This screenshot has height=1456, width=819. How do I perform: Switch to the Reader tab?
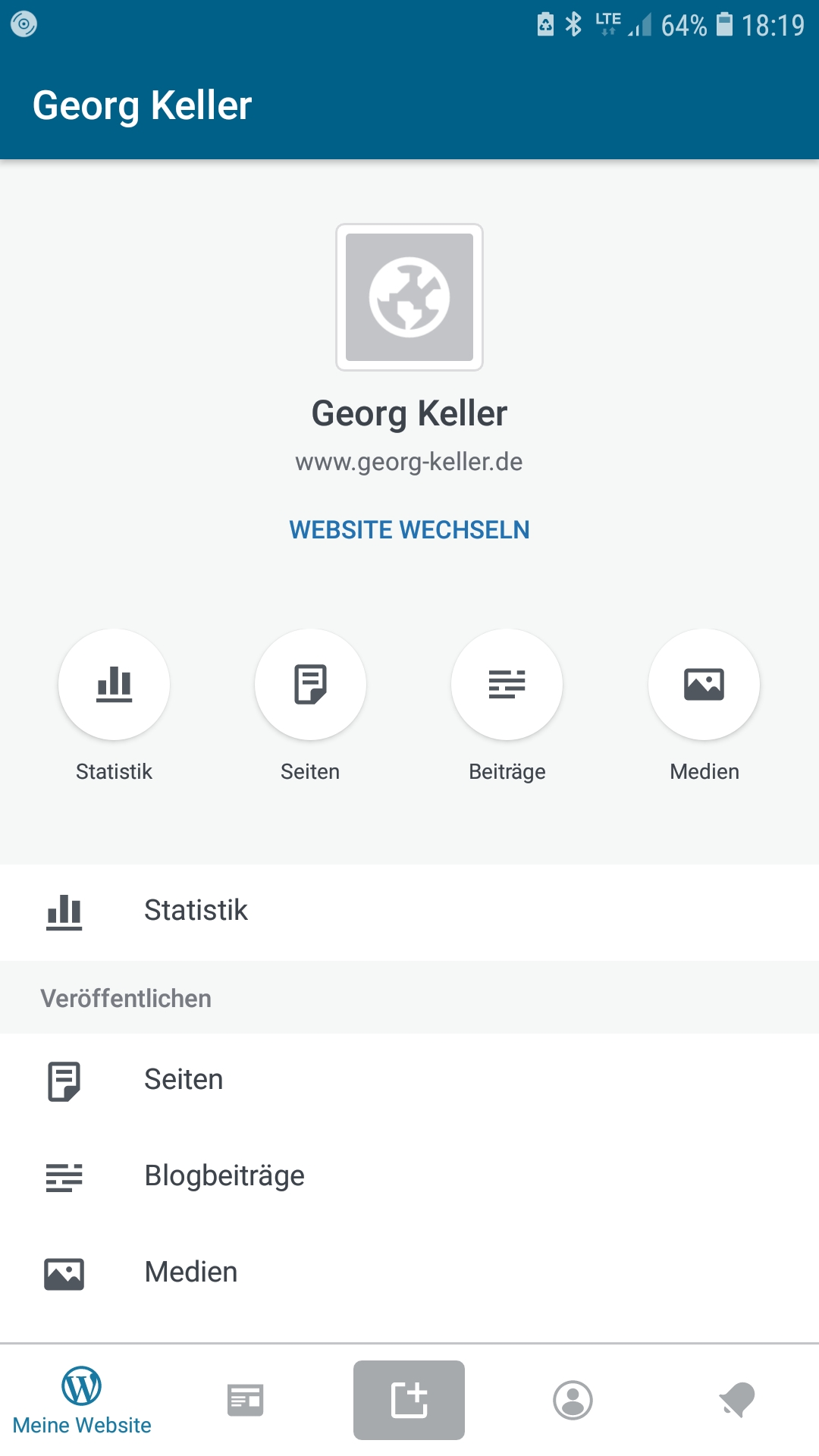[246, 1400]
